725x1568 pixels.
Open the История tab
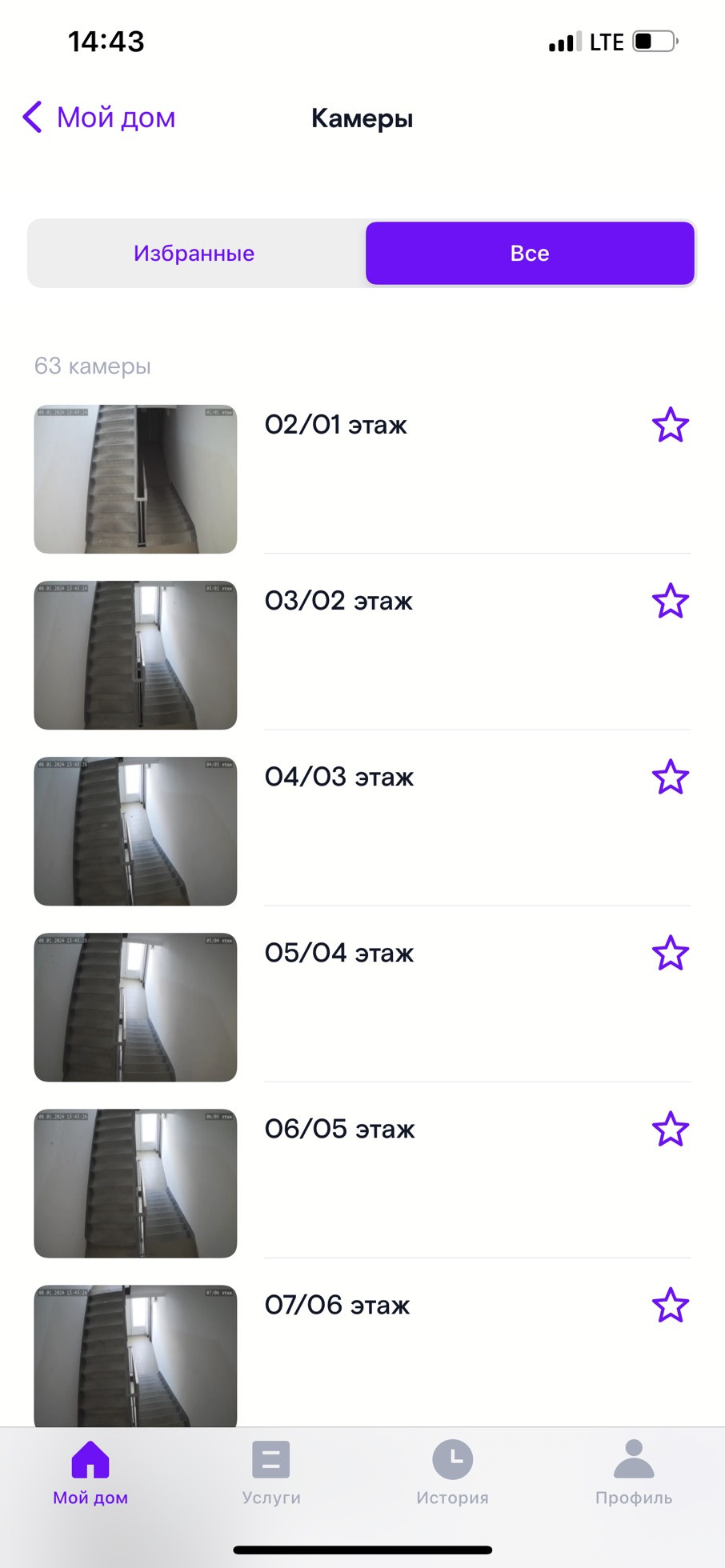click(452, 1473)
